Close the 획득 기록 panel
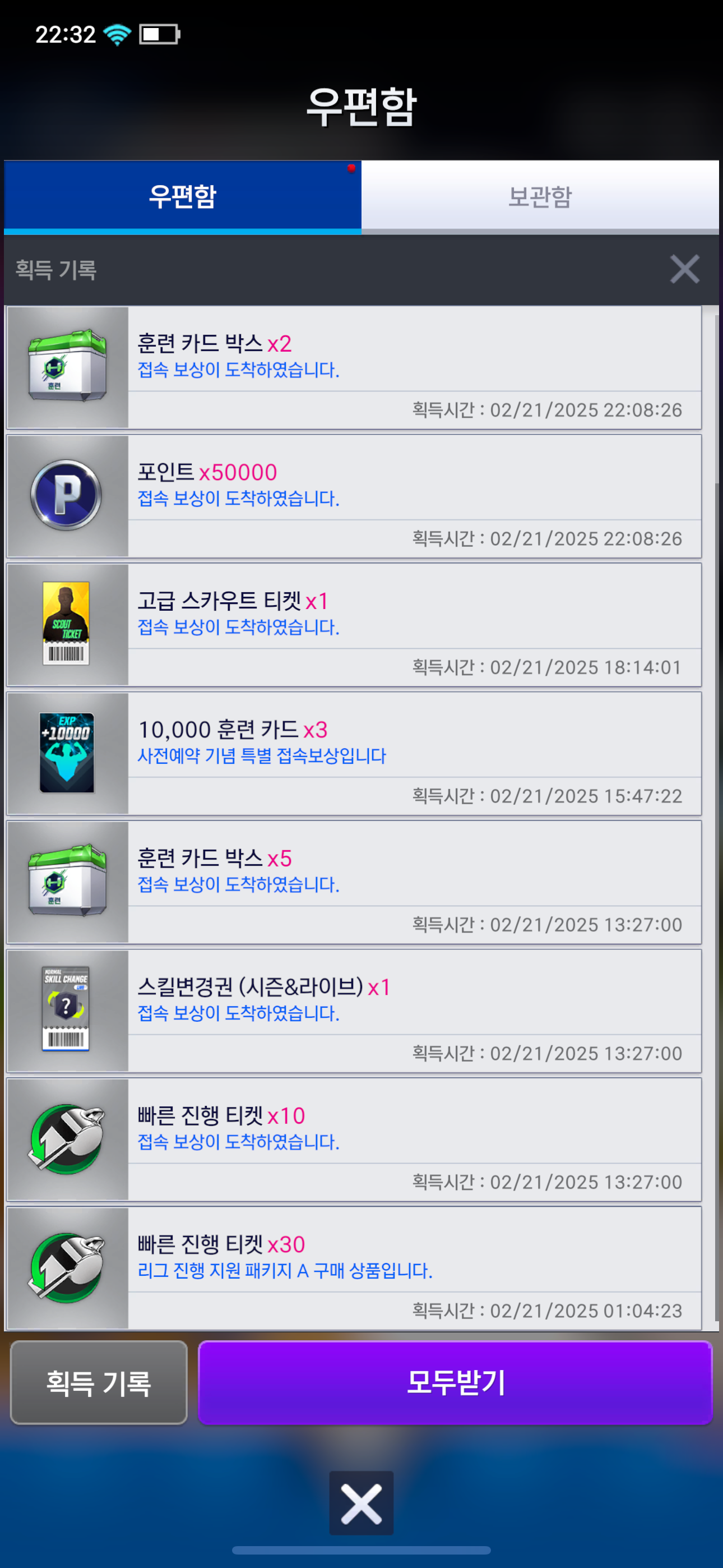 (684, 269)
